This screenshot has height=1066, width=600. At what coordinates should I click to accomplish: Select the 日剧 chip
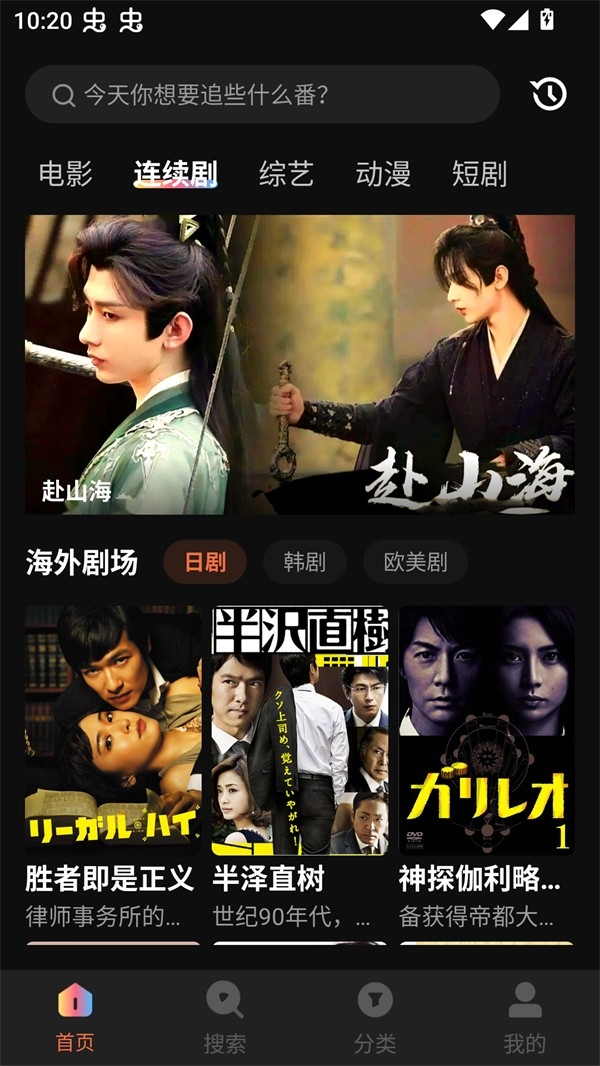point(205,562)
